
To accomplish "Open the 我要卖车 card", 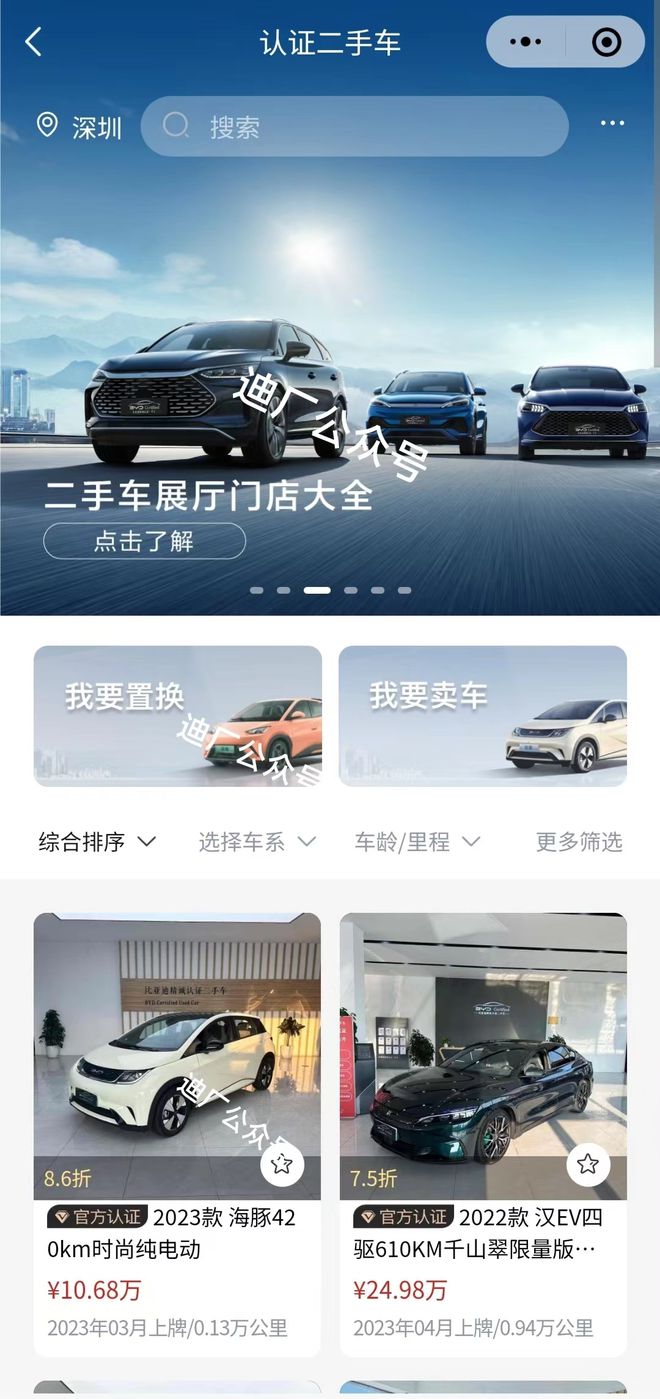I will coord(483,716).
